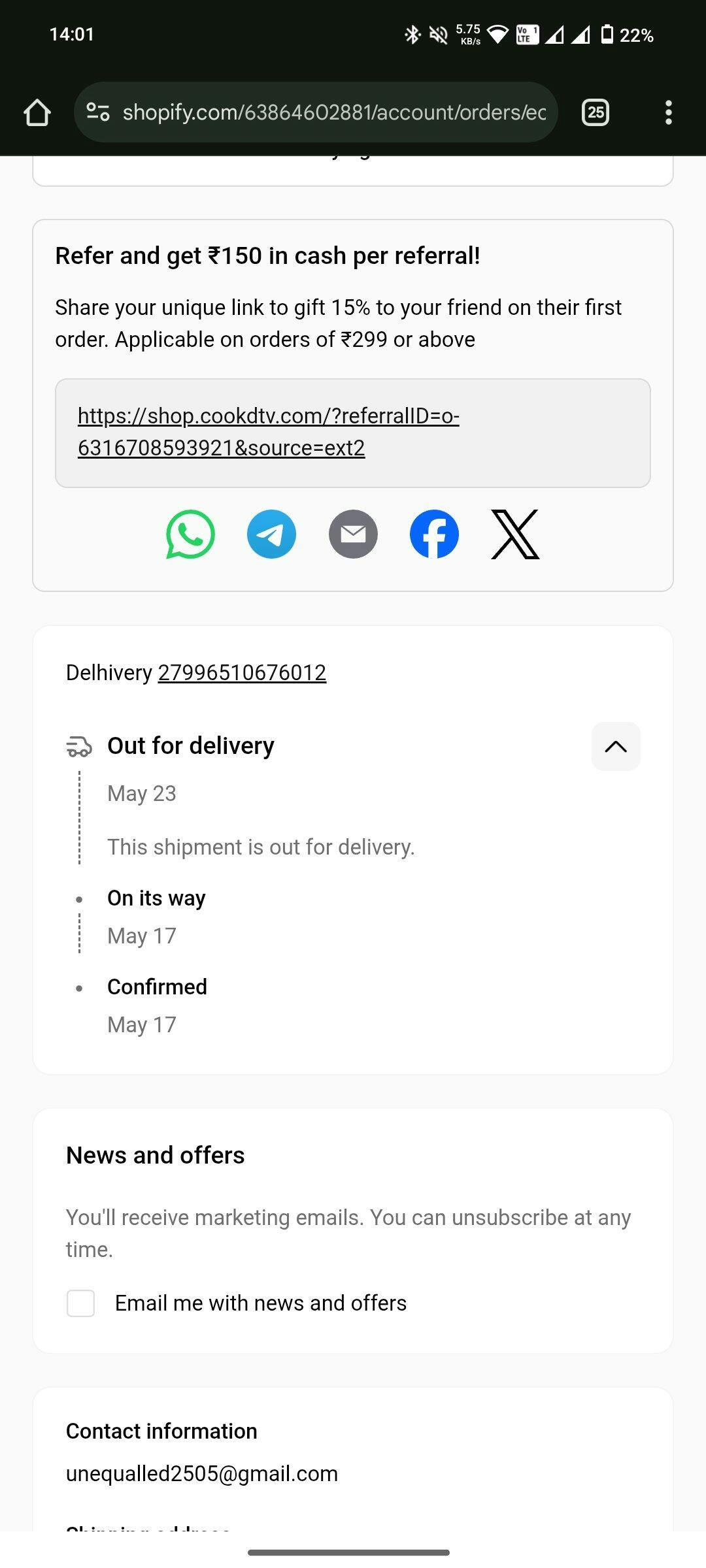Viewport: 706px width, 1568px height.
Task: Tap the shopify.com address bar
Action: [x=333, y=112]
